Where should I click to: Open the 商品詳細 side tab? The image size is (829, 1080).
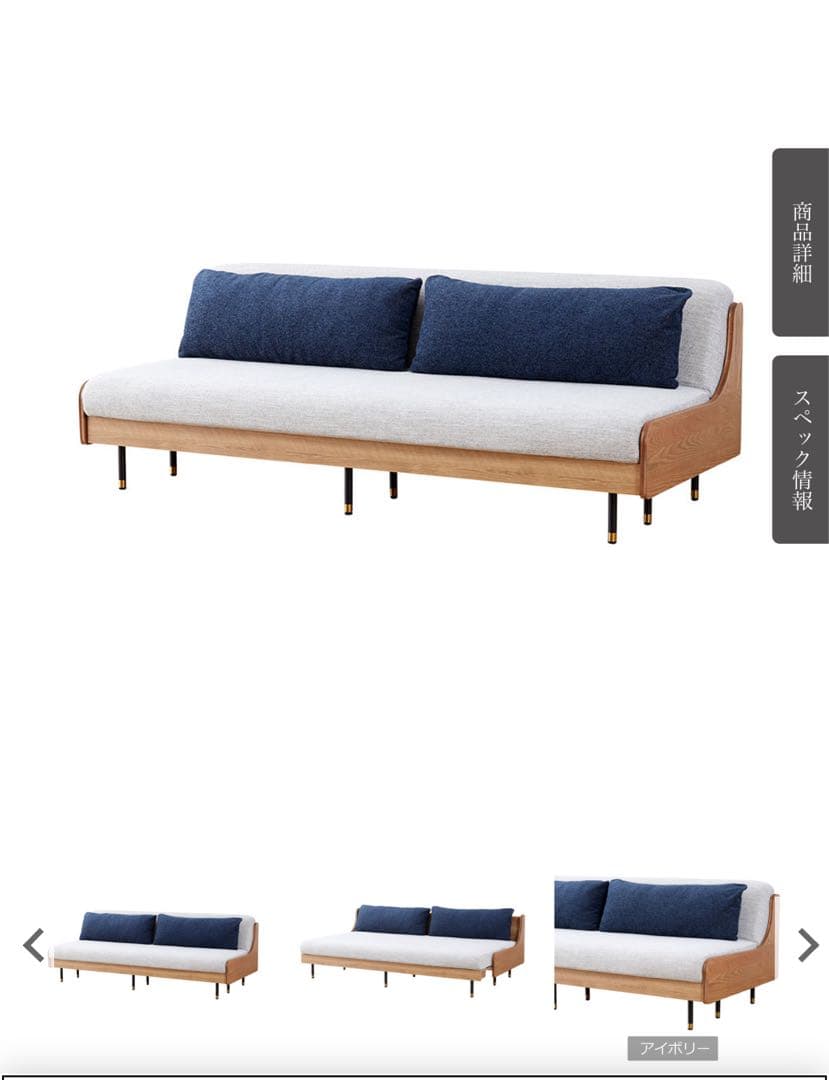coord(801,242)
